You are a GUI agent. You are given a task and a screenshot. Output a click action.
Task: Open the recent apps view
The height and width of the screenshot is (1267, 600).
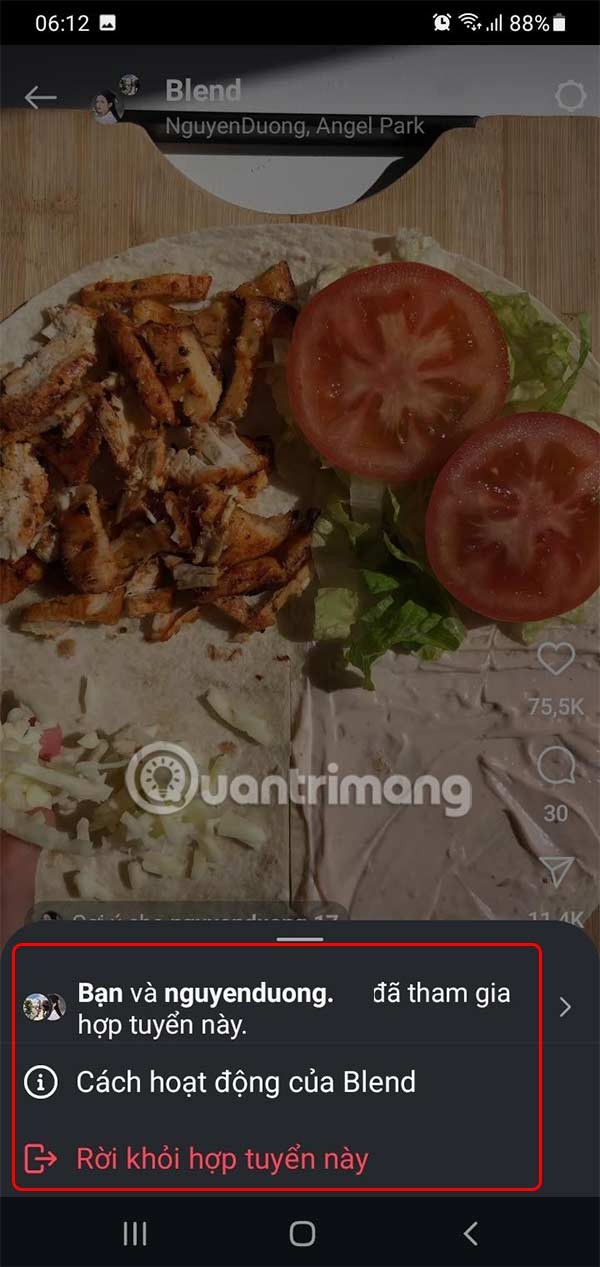pos(135,1234)
